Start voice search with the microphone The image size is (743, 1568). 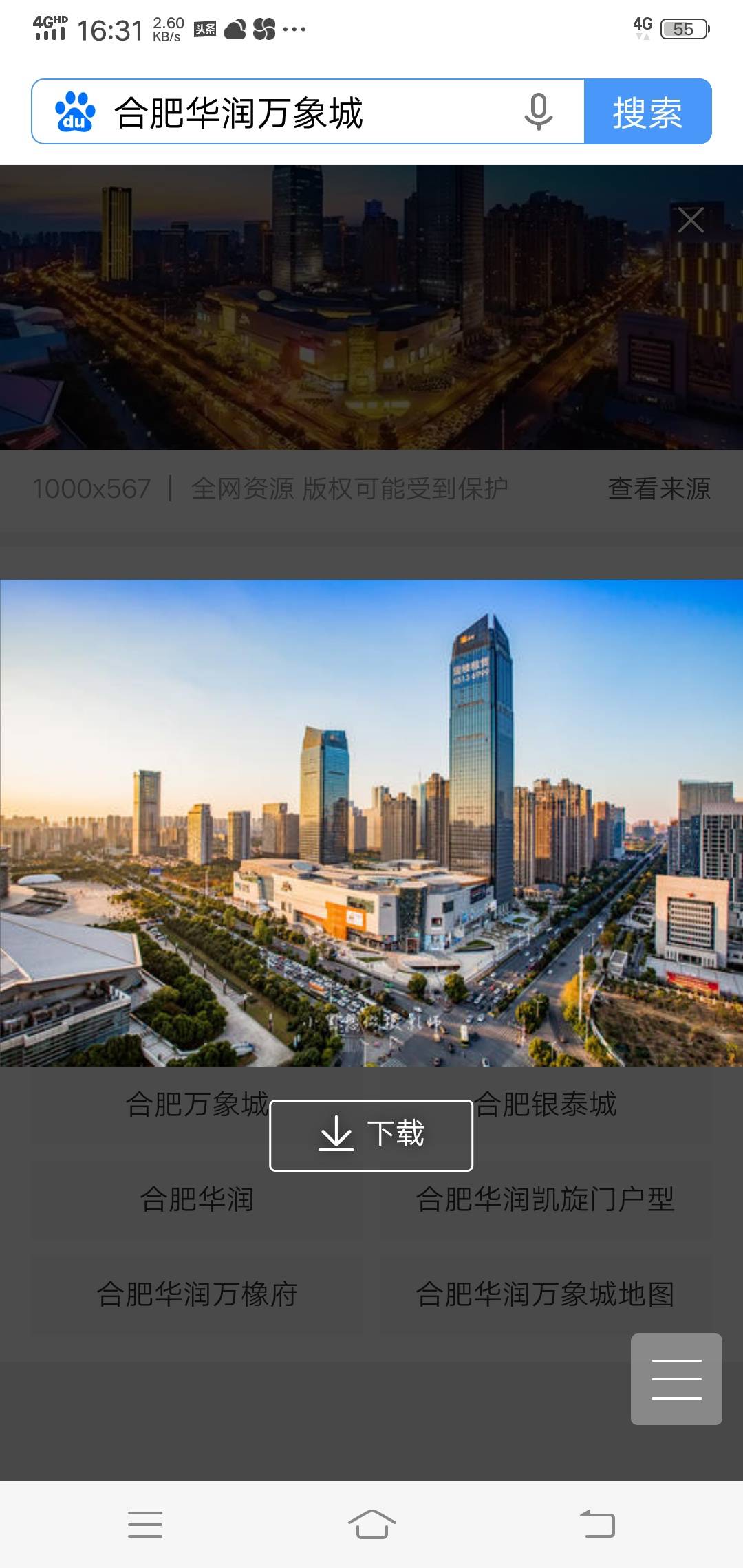[538, 111]
